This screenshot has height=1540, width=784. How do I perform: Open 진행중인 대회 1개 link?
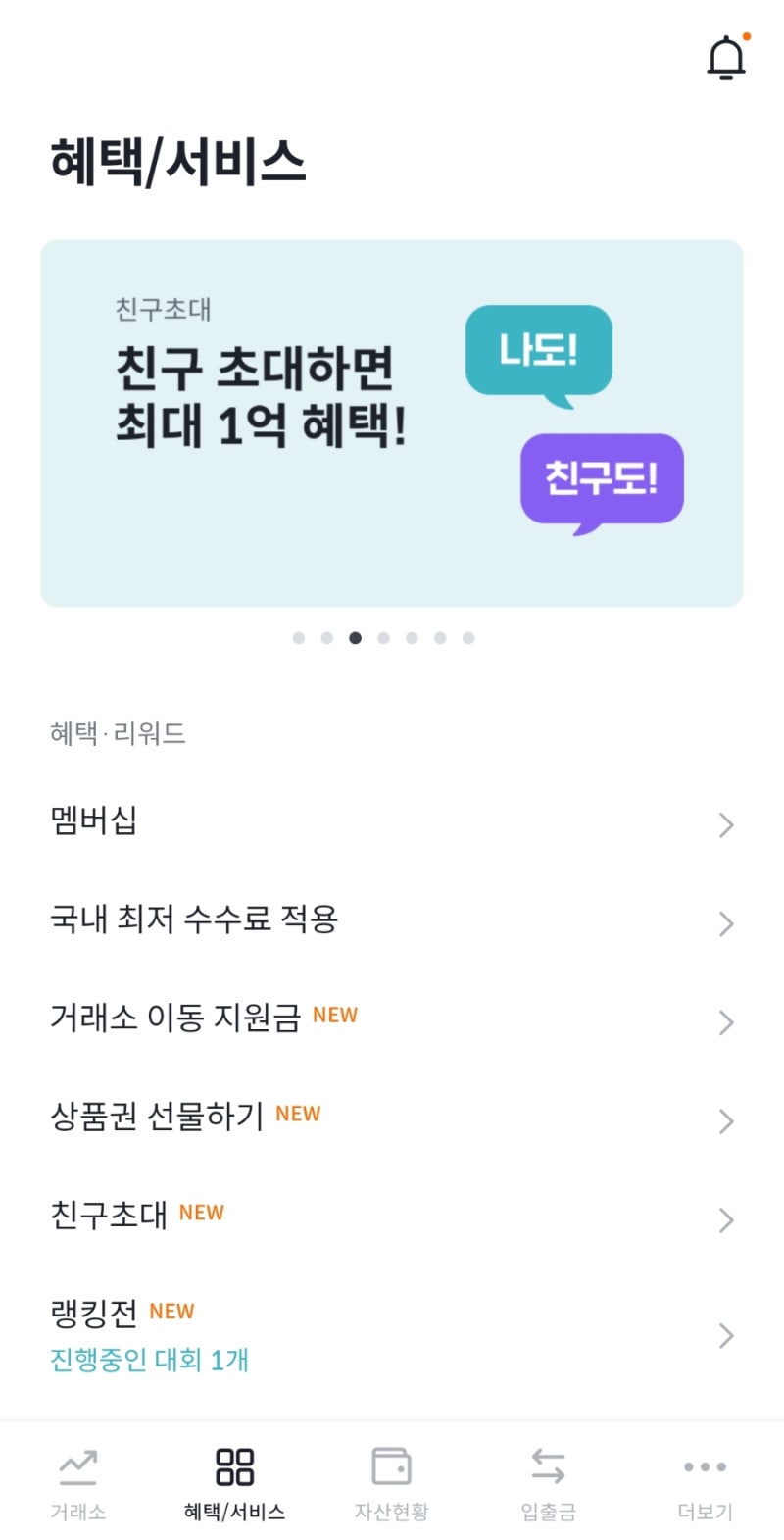point(149,1360)
